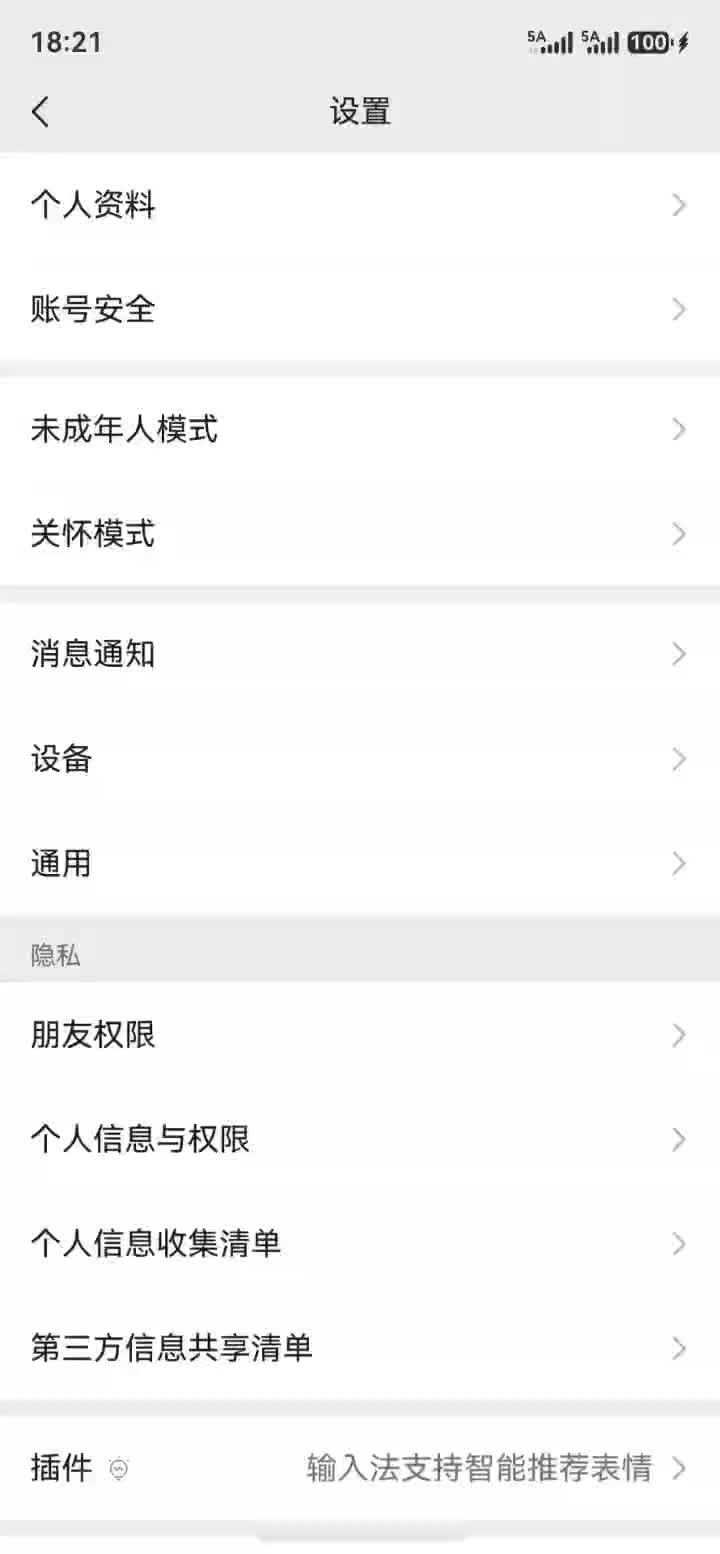This screenshot has height=1554, width=720.
Task: Open 账号安全 settings
Action: tap(360, 309)
